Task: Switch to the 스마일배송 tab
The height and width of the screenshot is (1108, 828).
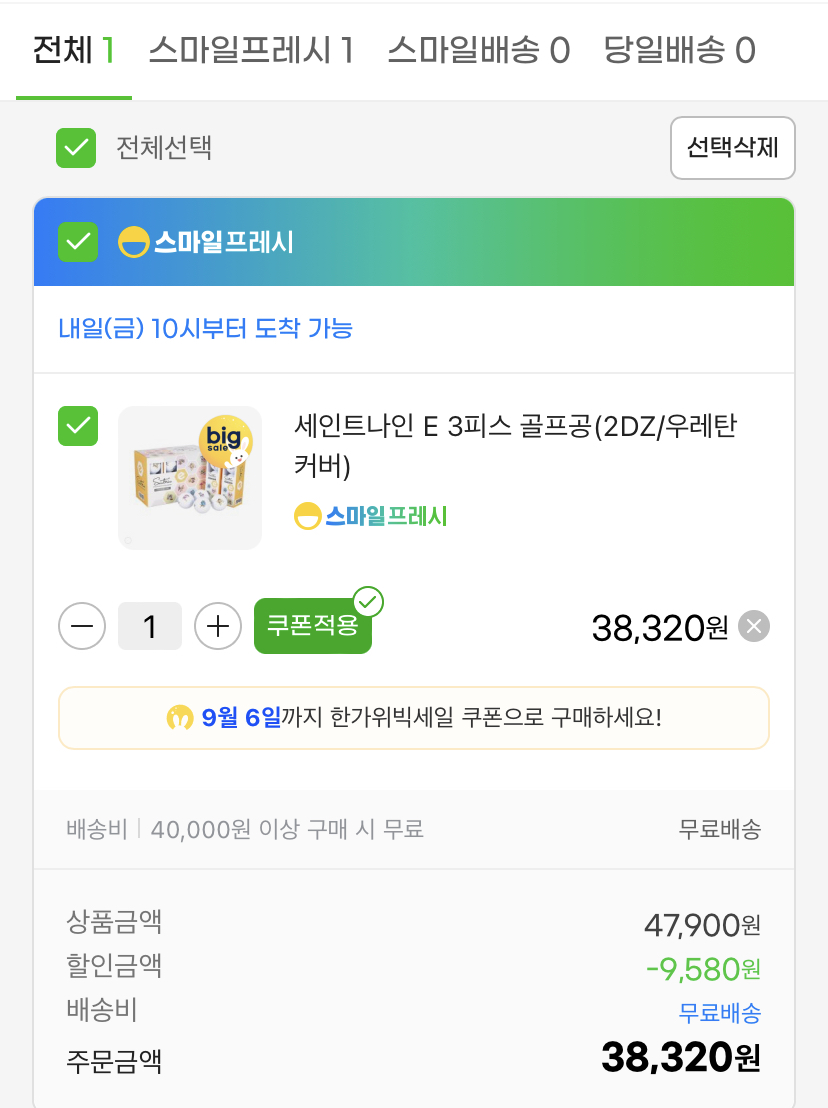Action: pyautogui.click(x=478, y=50)
